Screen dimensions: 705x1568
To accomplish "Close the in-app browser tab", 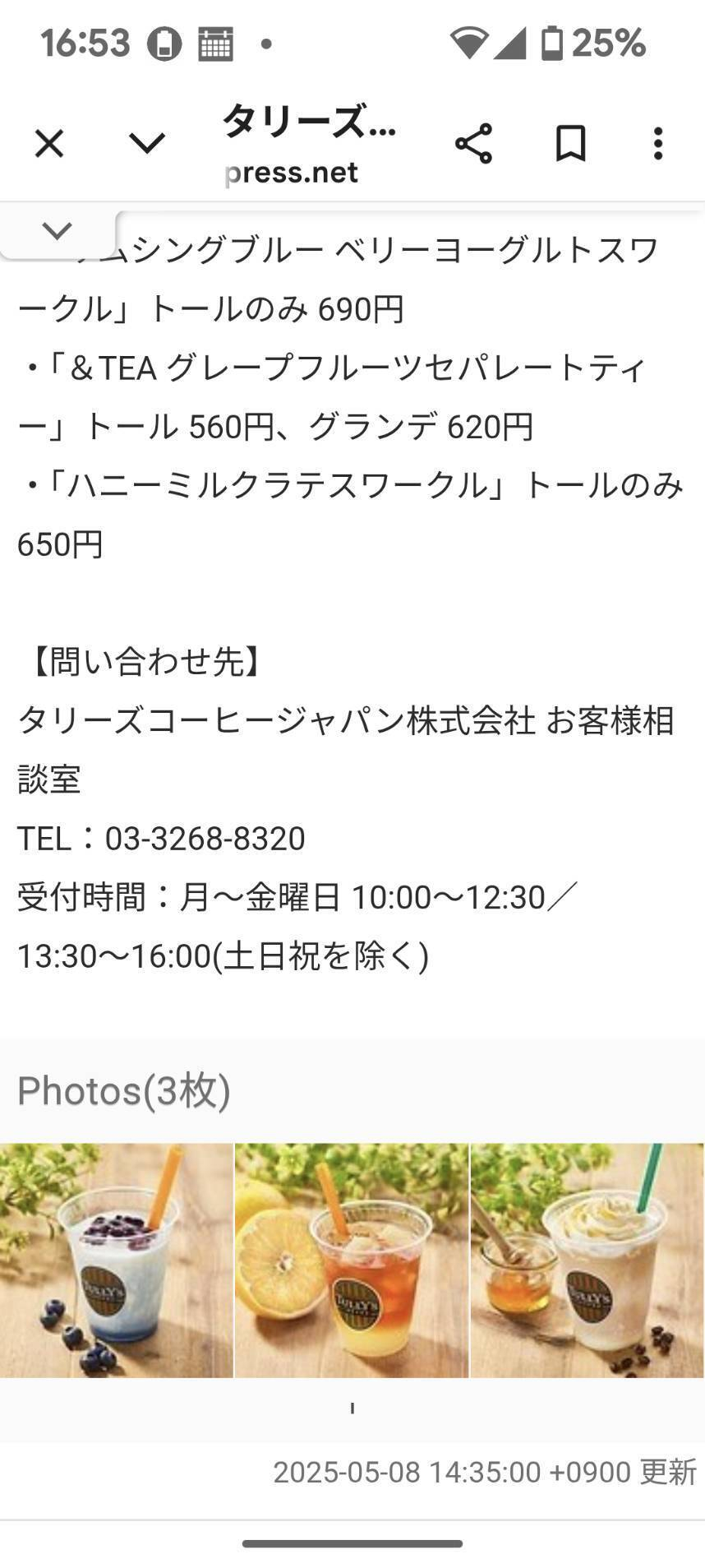I will [x=48, y=144].
